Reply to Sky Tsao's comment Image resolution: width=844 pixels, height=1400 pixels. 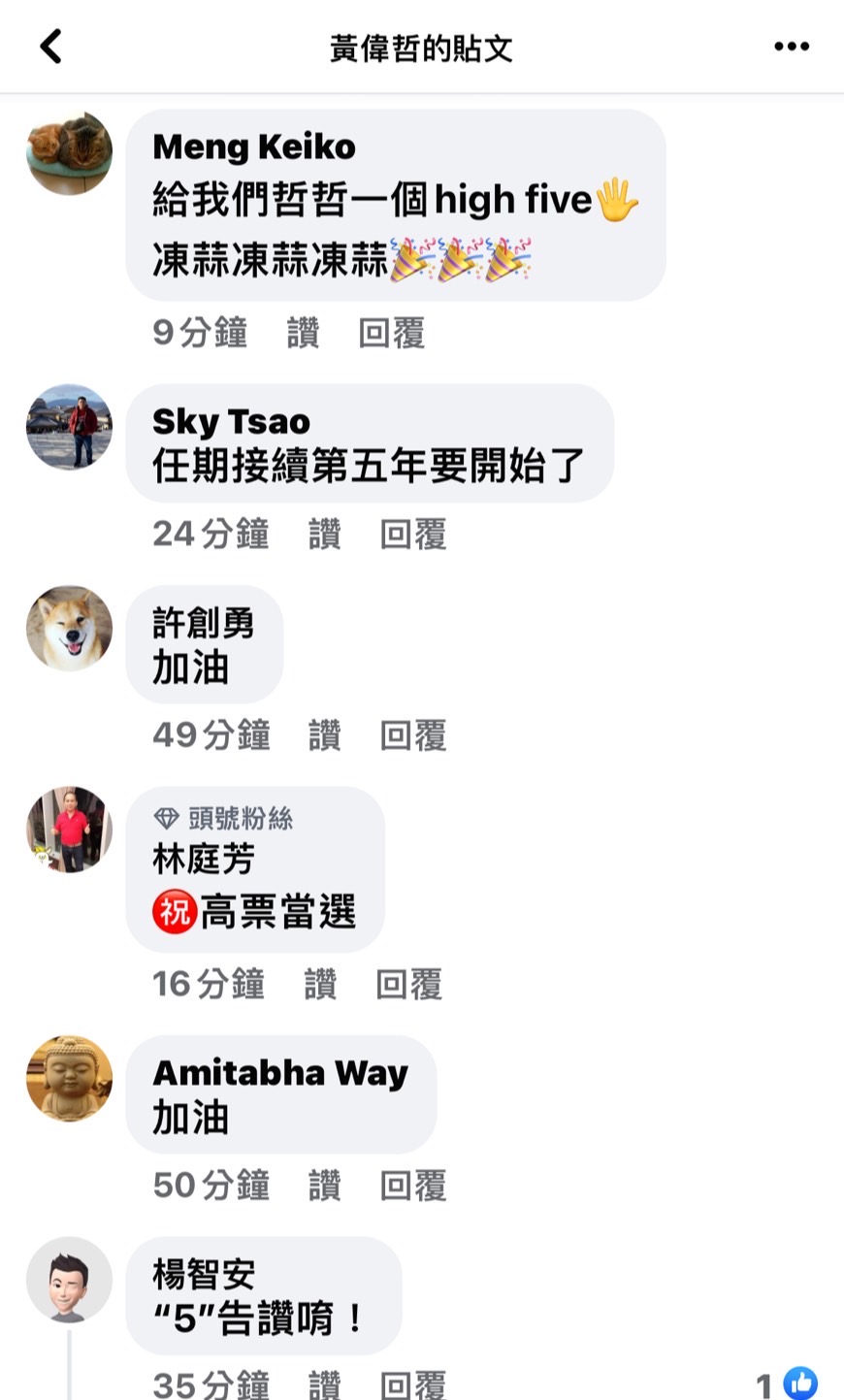pos(412,535)
